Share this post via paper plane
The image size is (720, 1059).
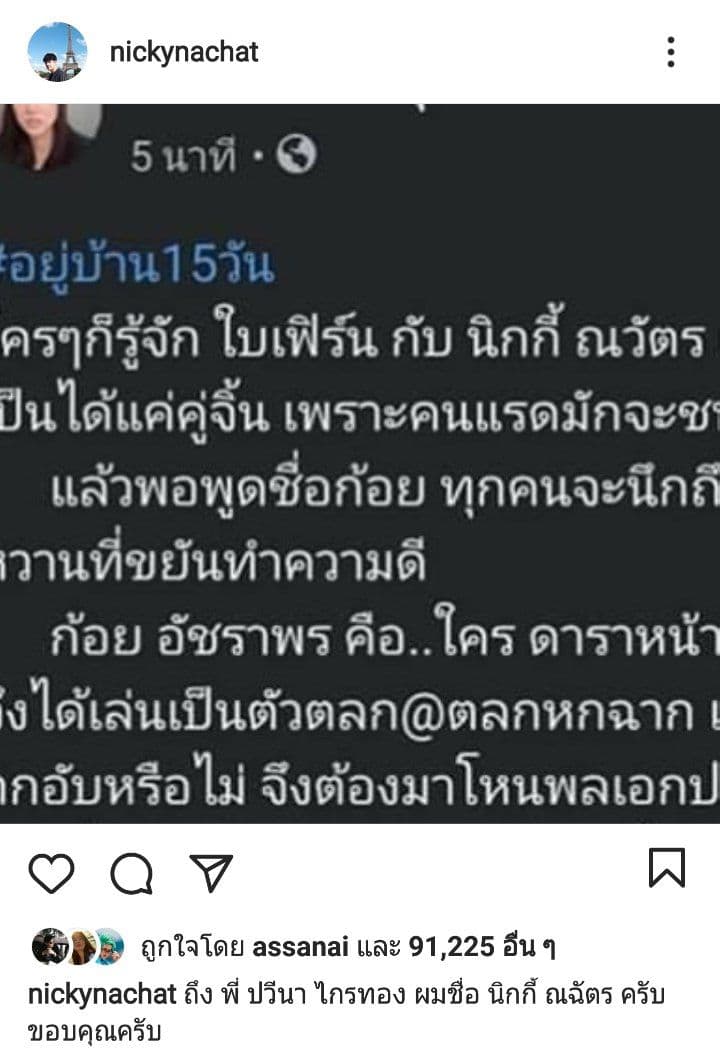[x=211, y=872]
